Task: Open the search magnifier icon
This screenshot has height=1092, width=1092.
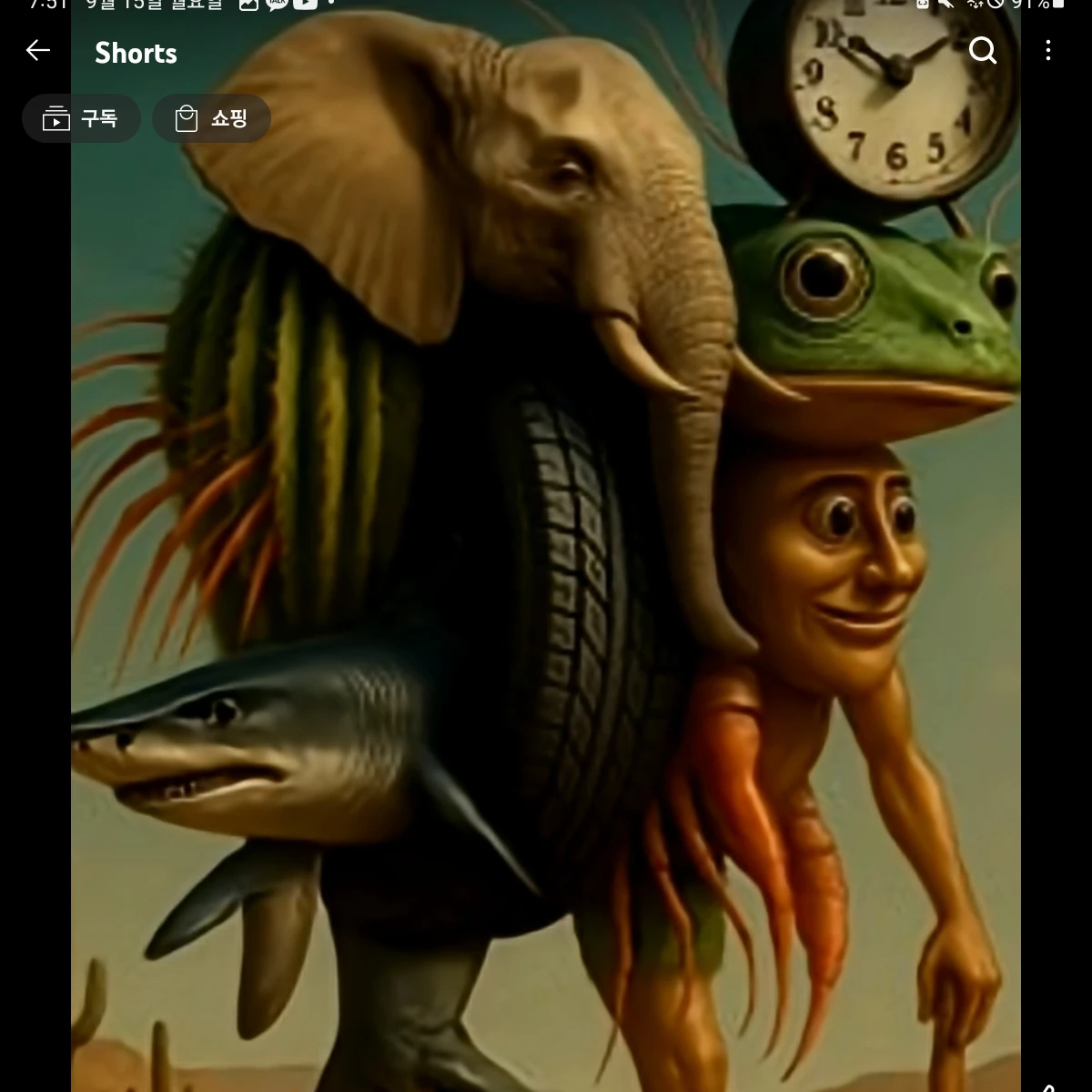Action: (983, 51)
